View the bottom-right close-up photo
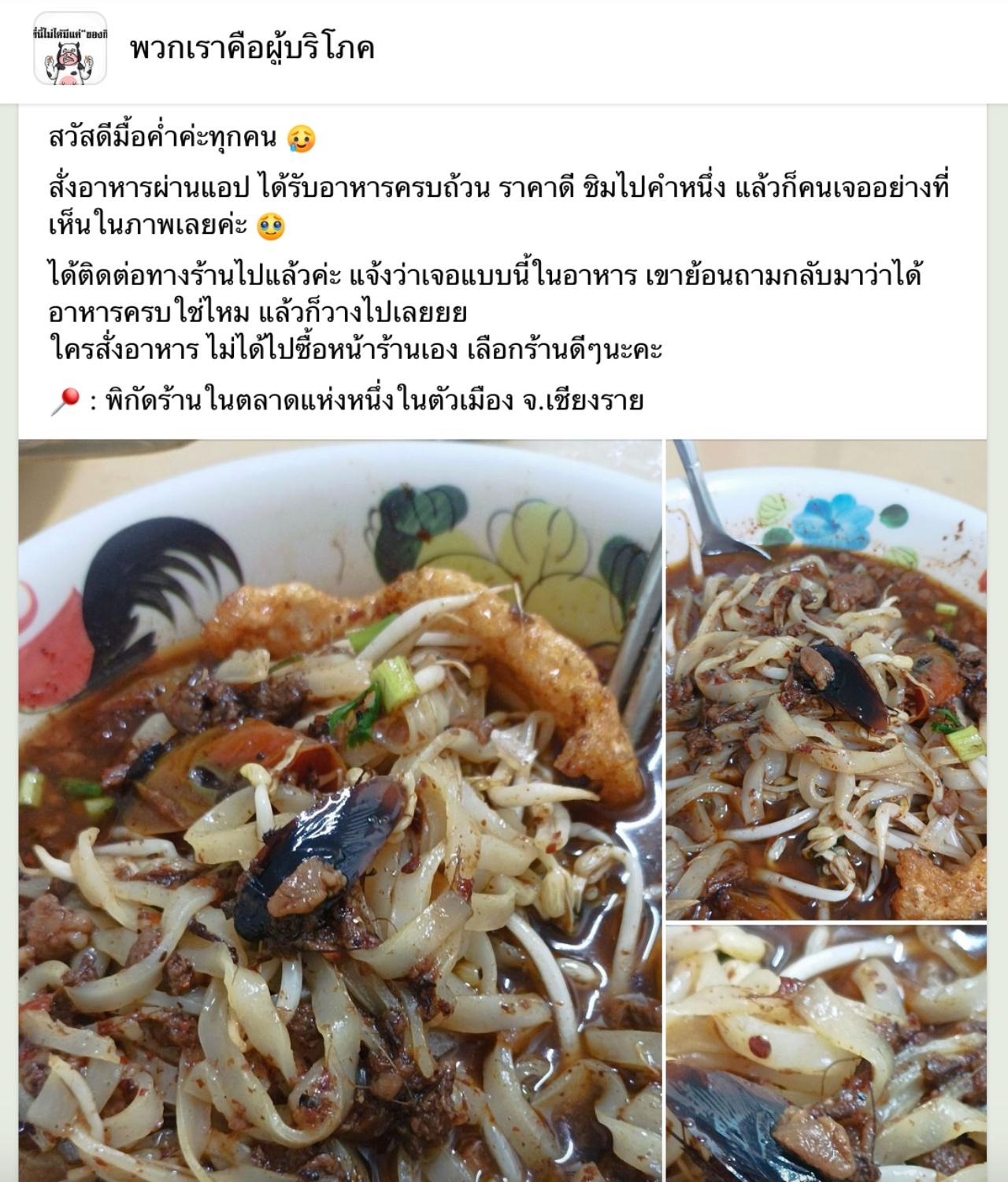1008x1182 pixels. 826,1052
